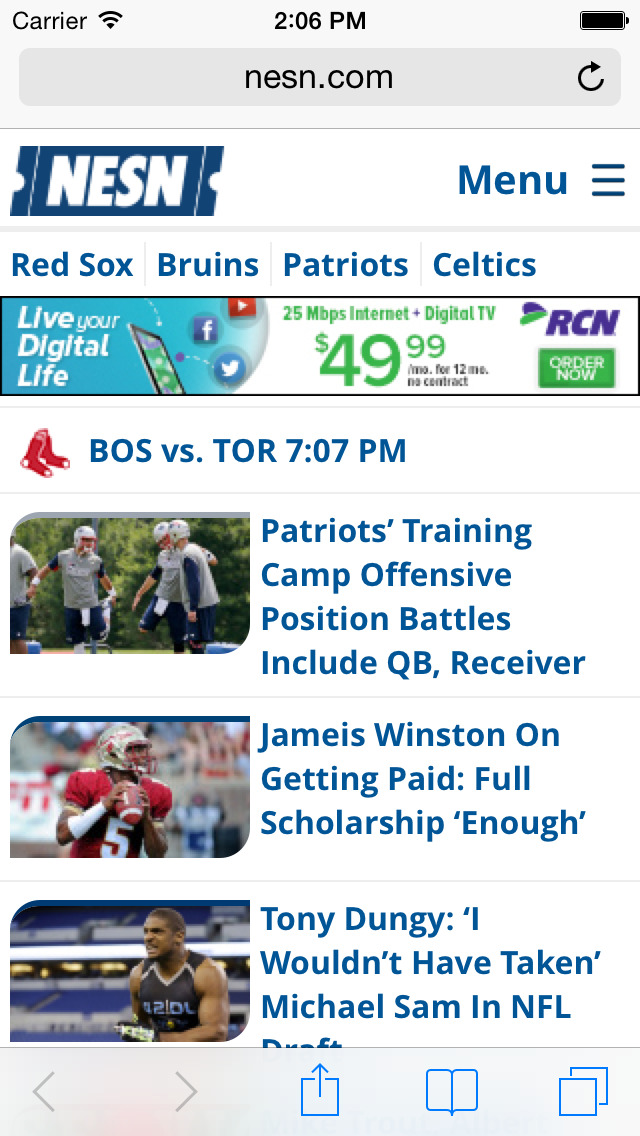Open the Jameis Winston photo
The height and width of the screenshot is (1136, 640).
(130, 787)
